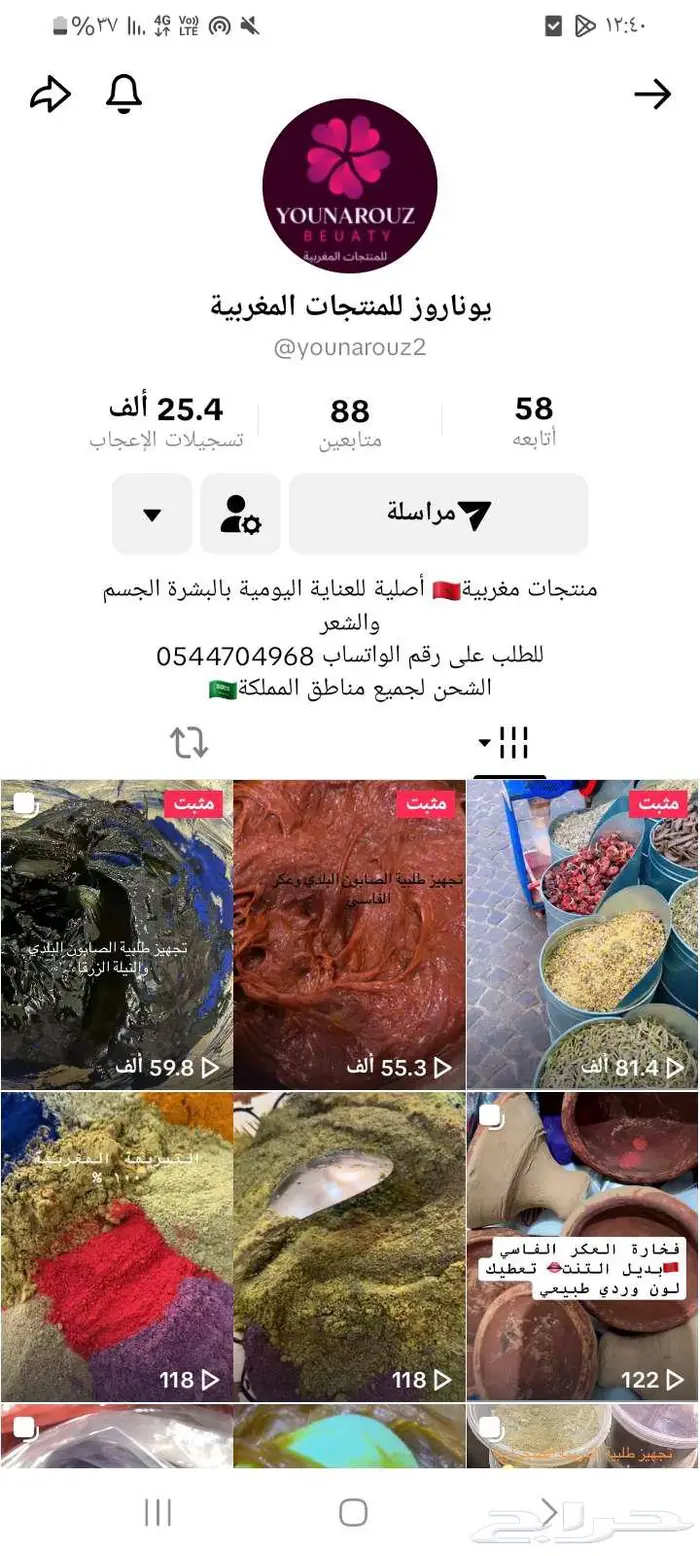700x1556 pixels.
Task: Expand the suggested accounts dropdown arrow
Action: coord(152,514)
